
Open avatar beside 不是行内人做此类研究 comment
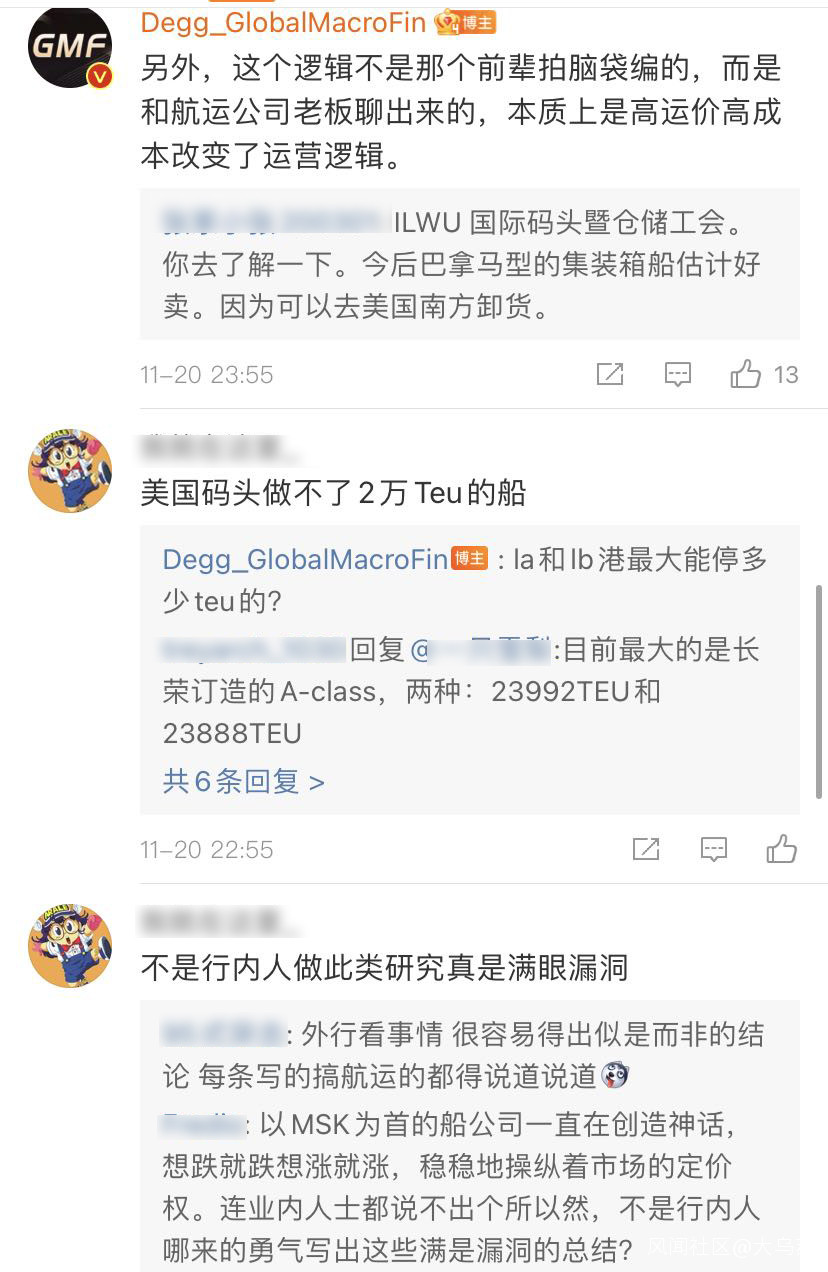click(x=69, y=946)
